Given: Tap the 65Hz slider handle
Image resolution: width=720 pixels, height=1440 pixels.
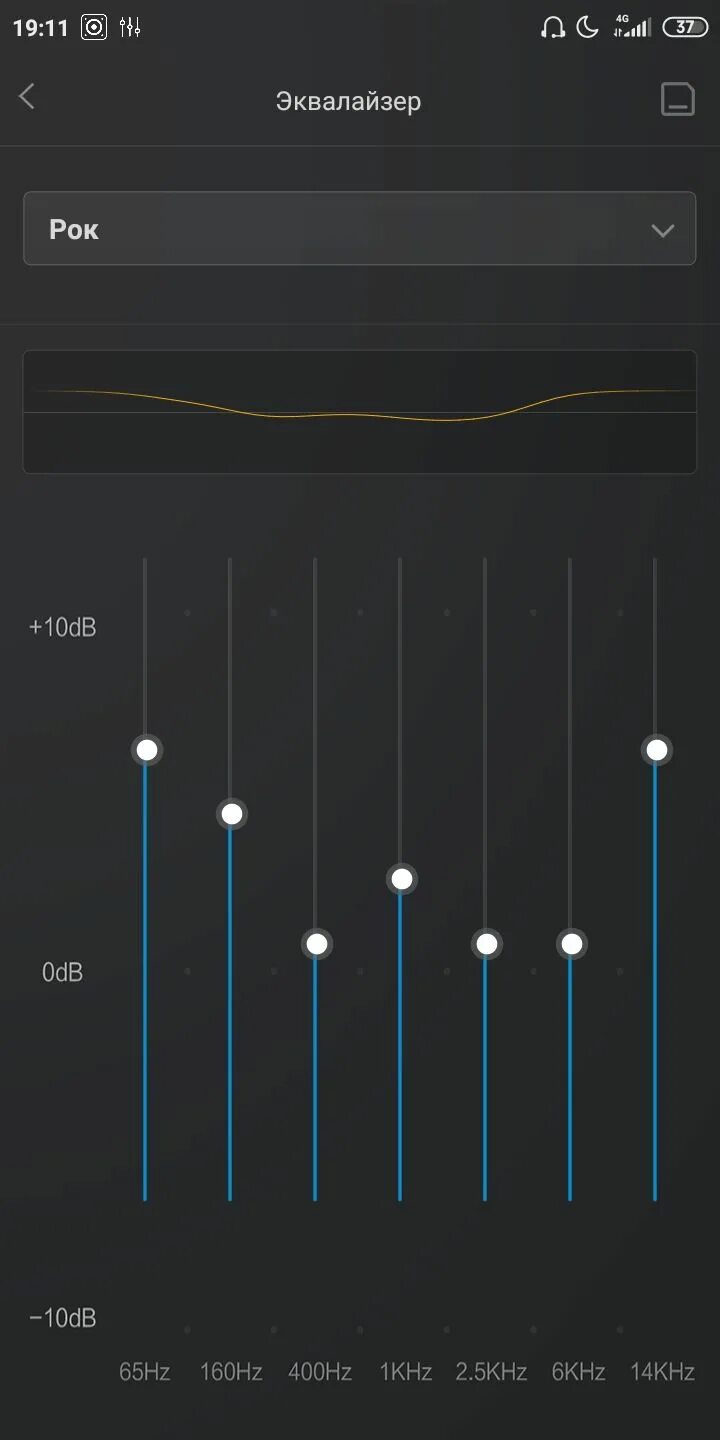Looking at the screenshot, I should pyautogui.click(x=147, y=749).
